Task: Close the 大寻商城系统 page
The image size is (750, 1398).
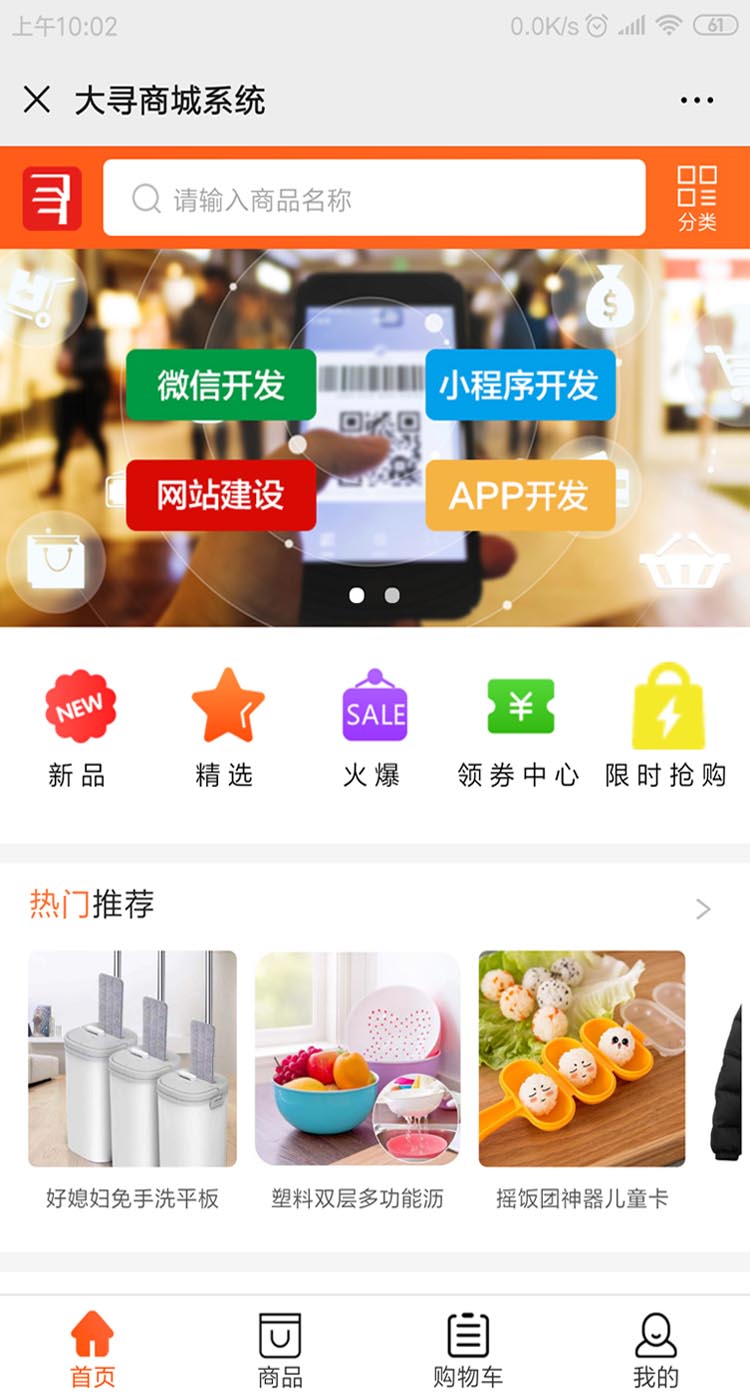Action: pyautogui.click(x=37, y=100)
